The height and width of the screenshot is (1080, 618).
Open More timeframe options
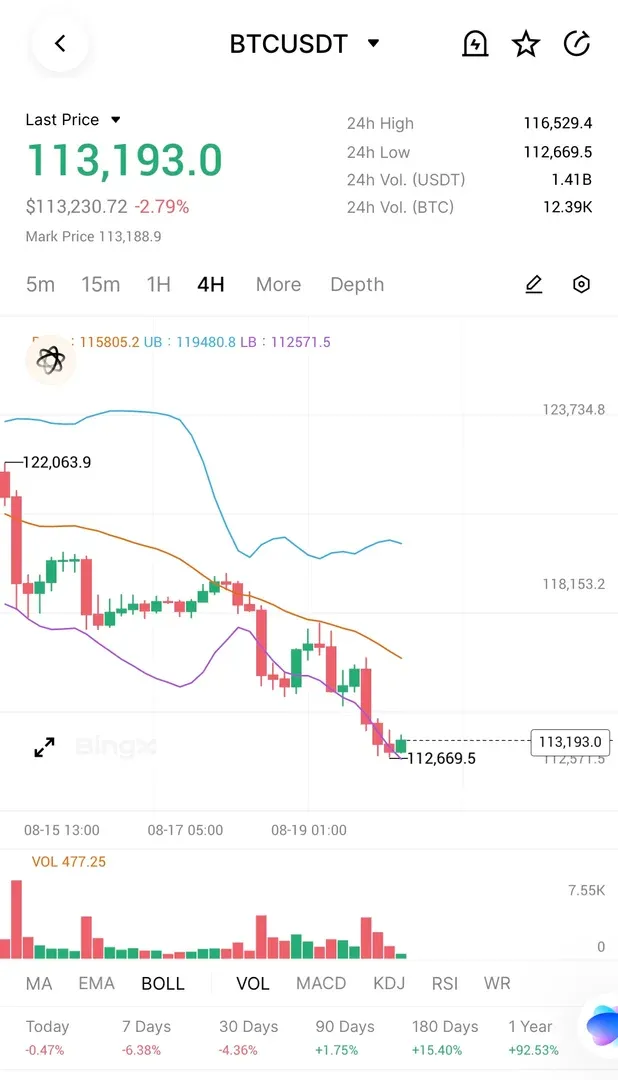click(278, 285)
